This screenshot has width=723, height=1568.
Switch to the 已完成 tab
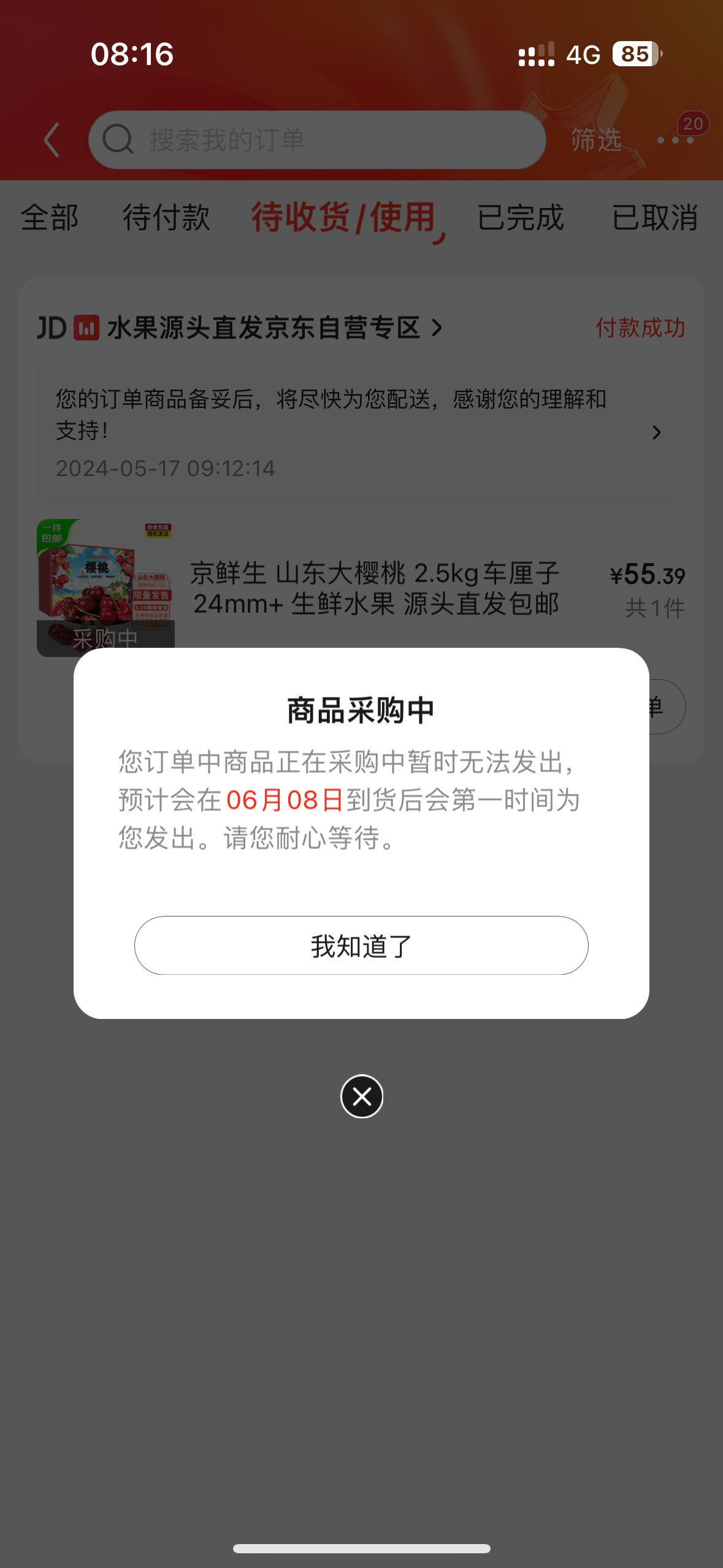click(520, 218)
